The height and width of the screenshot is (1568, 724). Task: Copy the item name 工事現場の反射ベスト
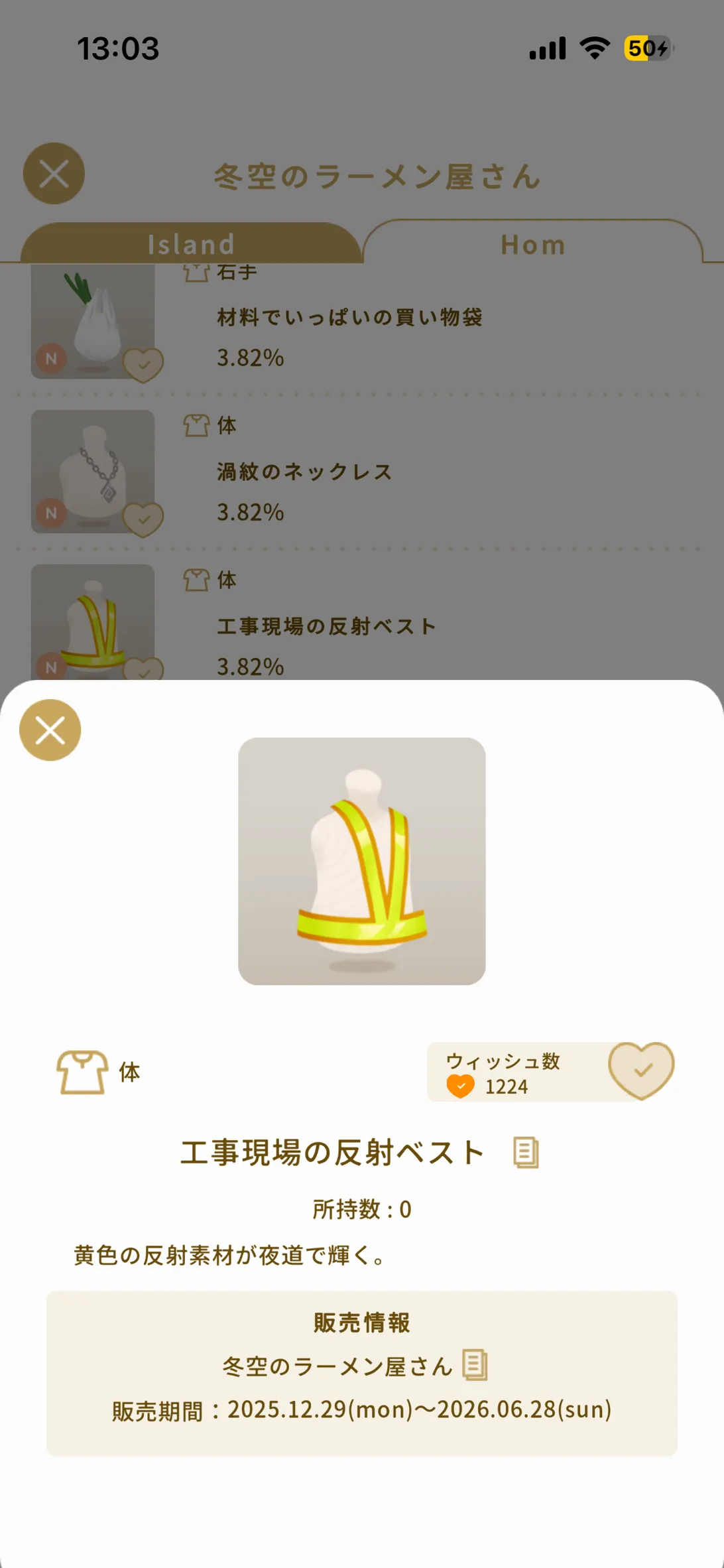coord(526,1153)
